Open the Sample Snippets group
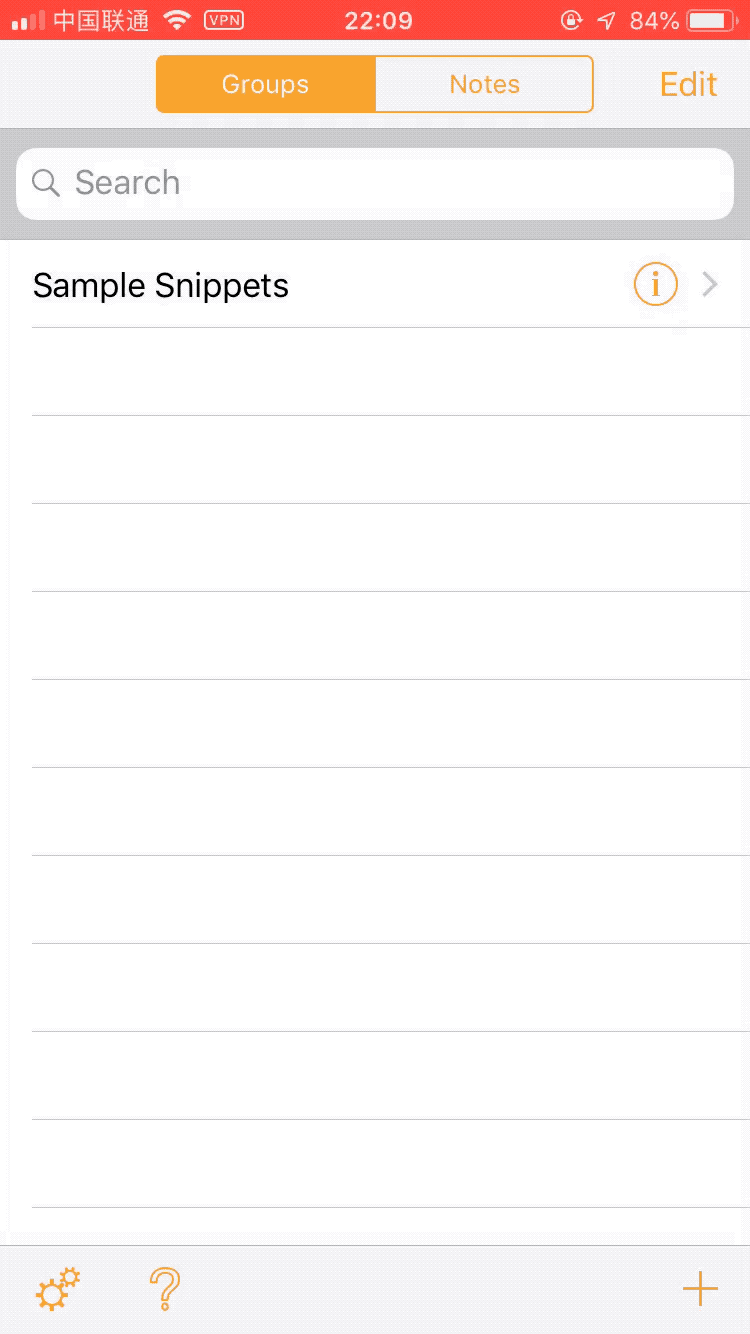 (x=300, y=286)
